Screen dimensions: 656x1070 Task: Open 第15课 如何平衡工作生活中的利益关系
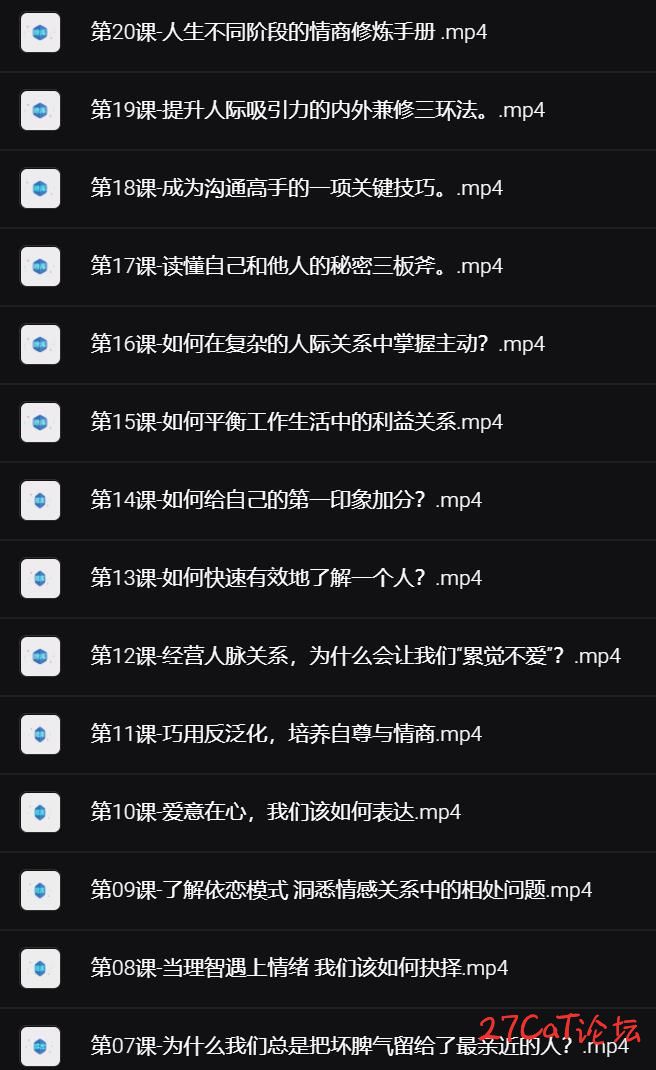pyautogui.click(x=296, y=421)
